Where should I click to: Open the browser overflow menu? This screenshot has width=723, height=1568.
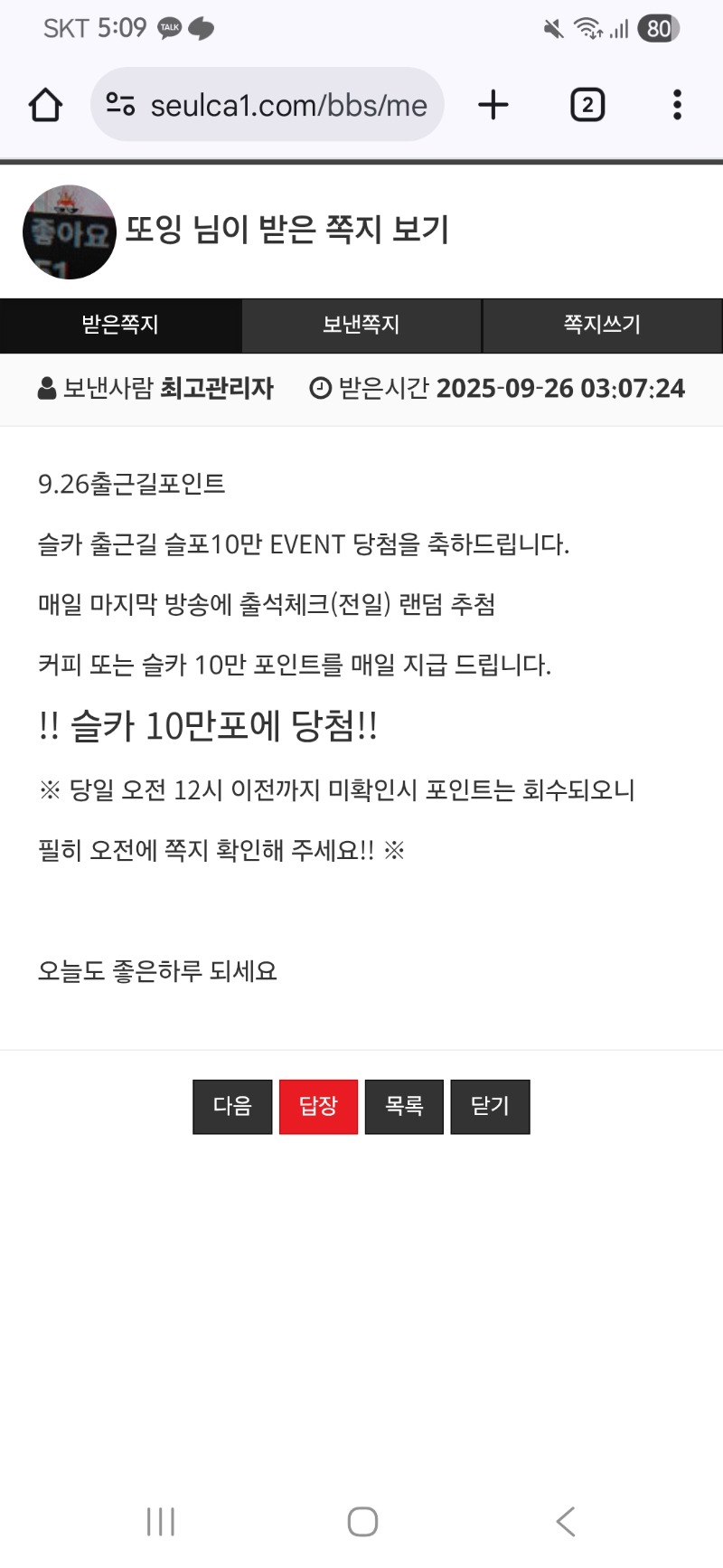(677, 105)
